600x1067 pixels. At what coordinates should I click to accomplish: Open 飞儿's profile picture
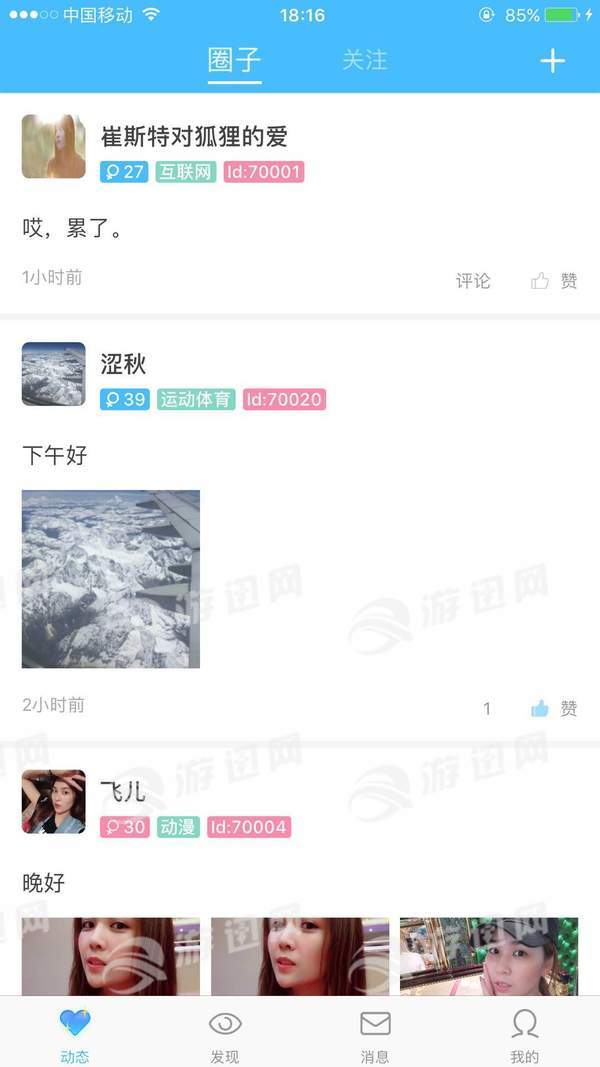(x=53, y=801)
